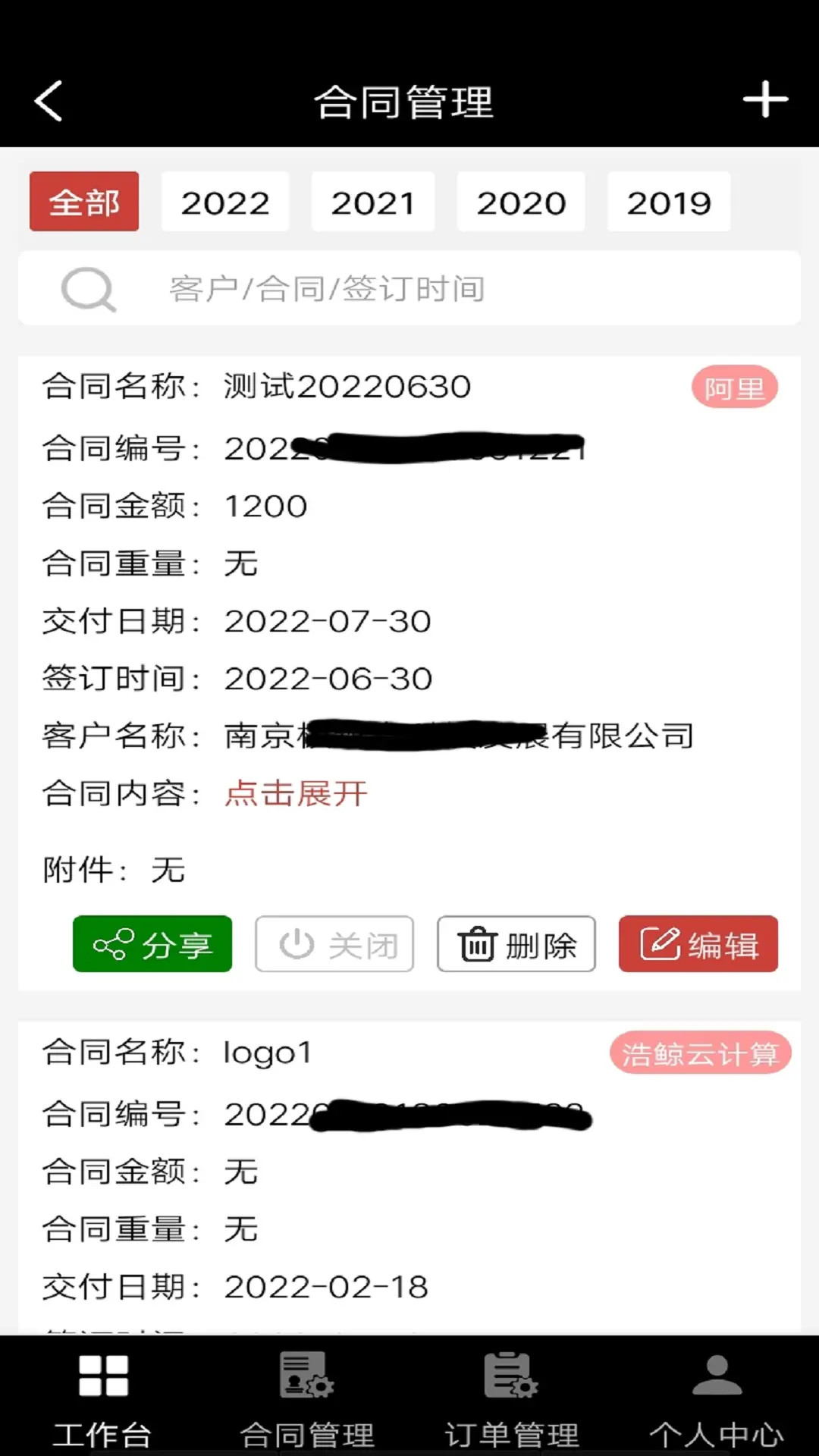Enable the 2019 year filter
The image size is (819, 1456).
(x=668, y=202)
